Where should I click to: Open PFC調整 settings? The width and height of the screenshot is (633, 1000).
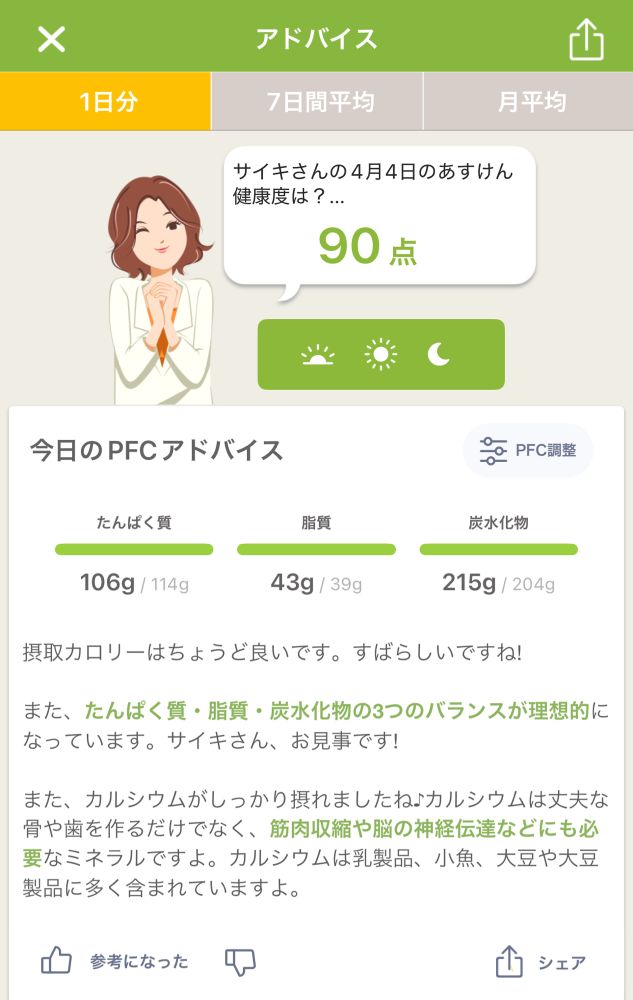[528, 451]
